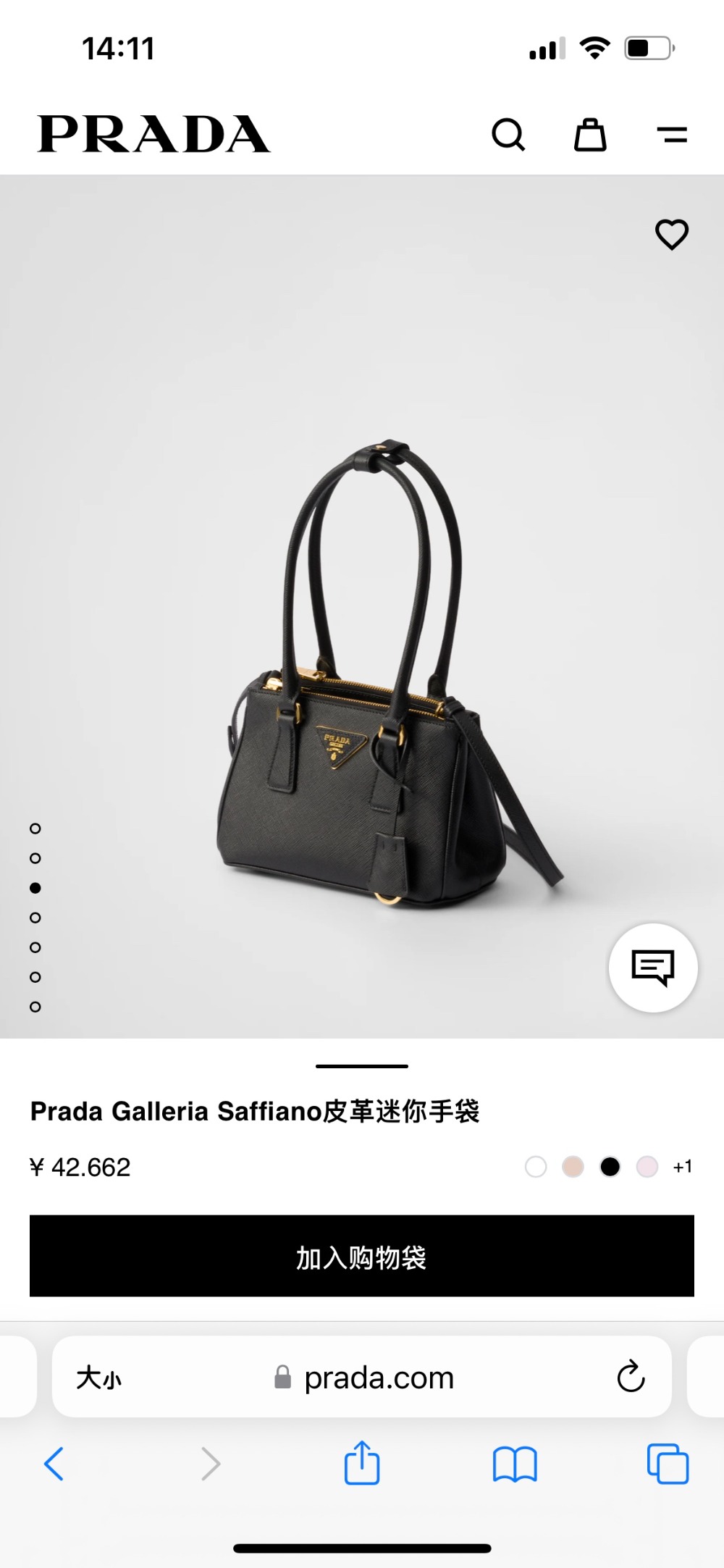Show all open Safari tabs
Screen dimensions: 724x1568
coord(668,1464)
